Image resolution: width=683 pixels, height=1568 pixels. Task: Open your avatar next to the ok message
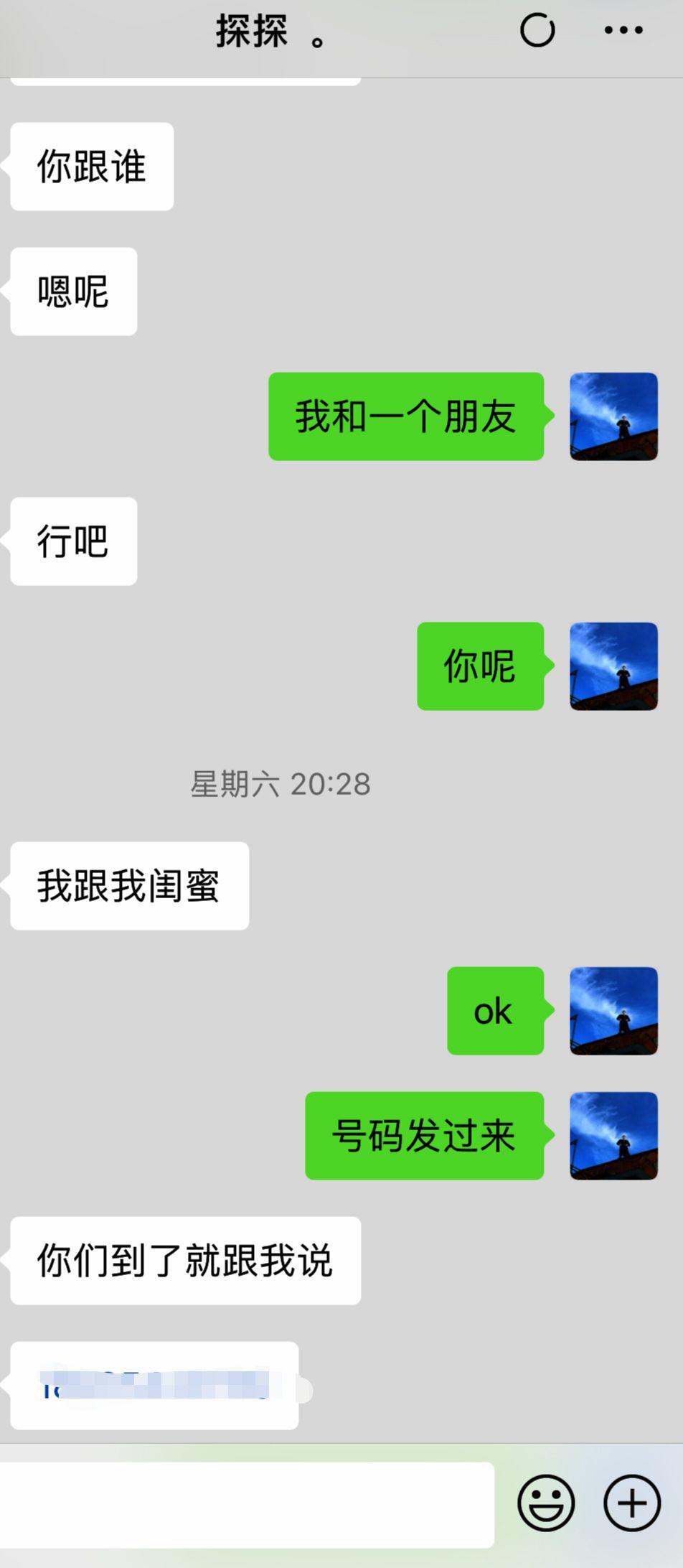pos(613,1011)
